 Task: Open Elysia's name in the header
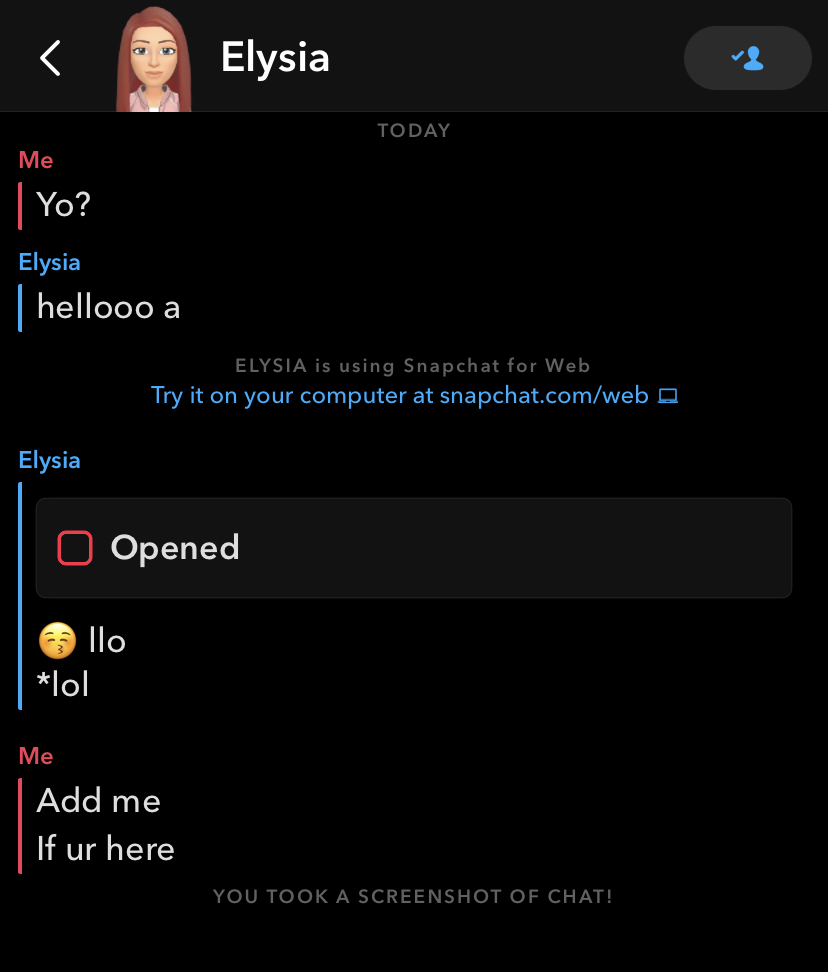[x=275, y=58]
